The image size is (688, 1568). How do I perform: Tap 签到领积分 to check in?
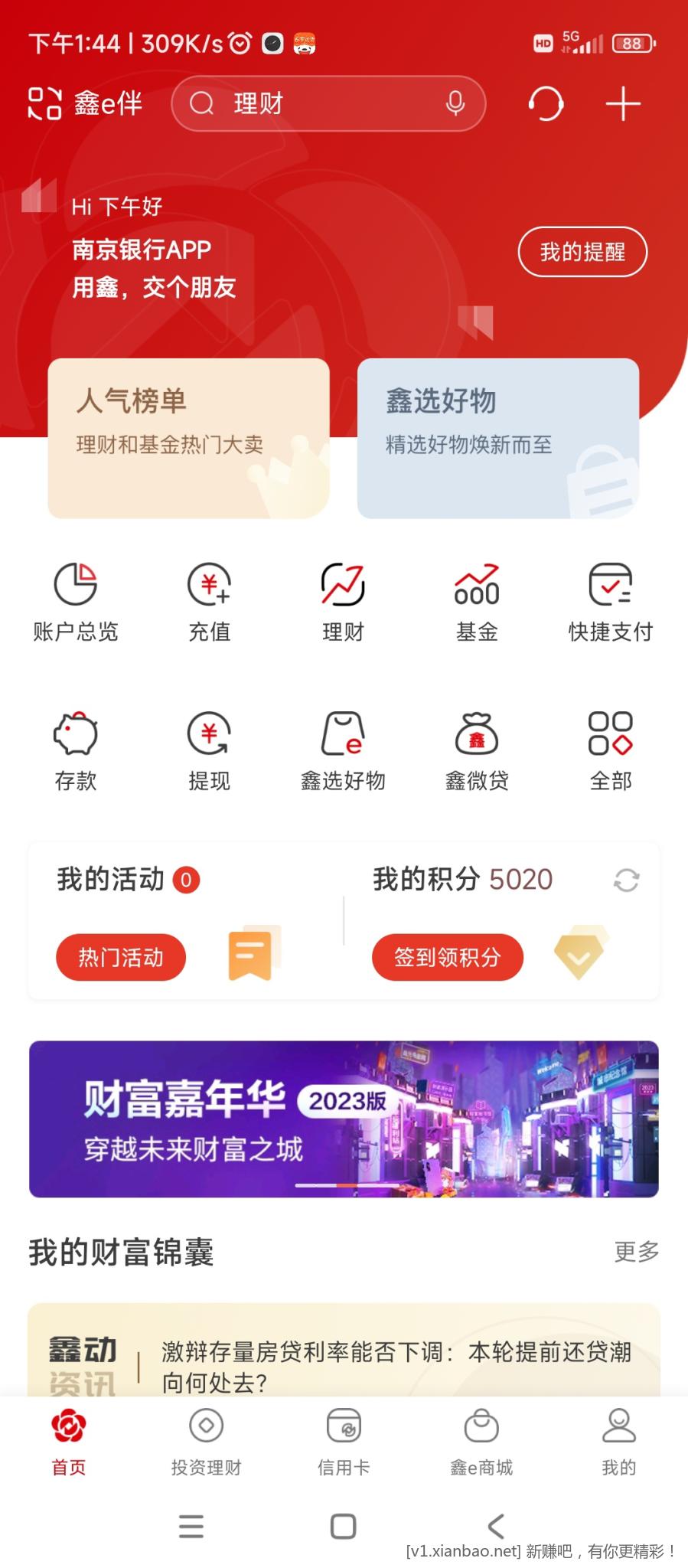click(x=448, y=957)
